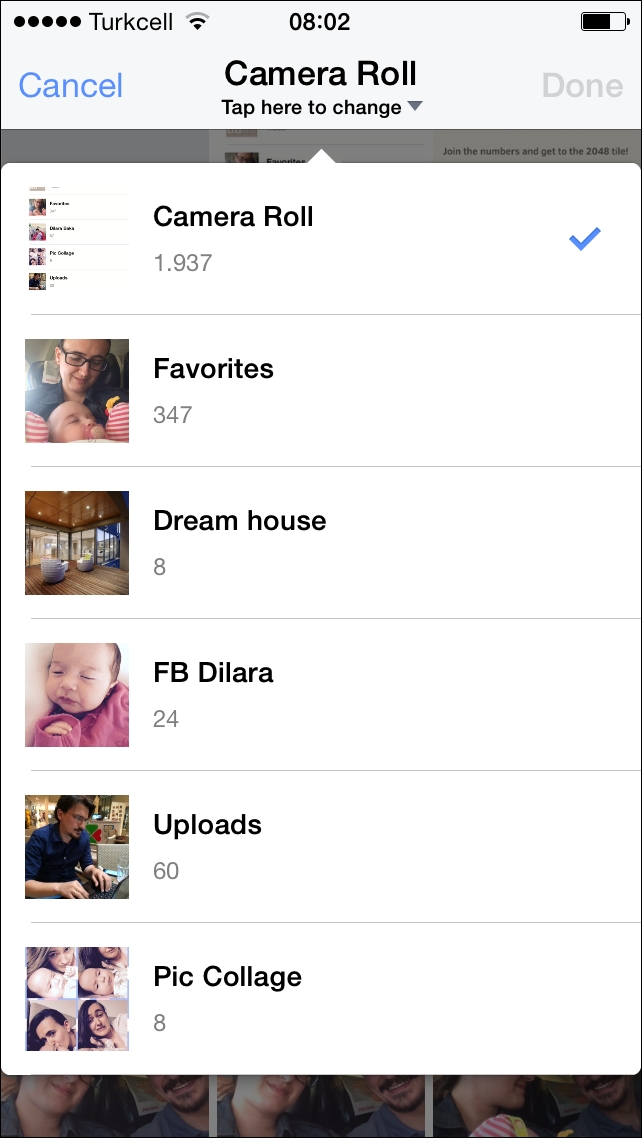Switch to the FB Dilara album
Viewport: 642px width, 1138px height.
point(321,695)
